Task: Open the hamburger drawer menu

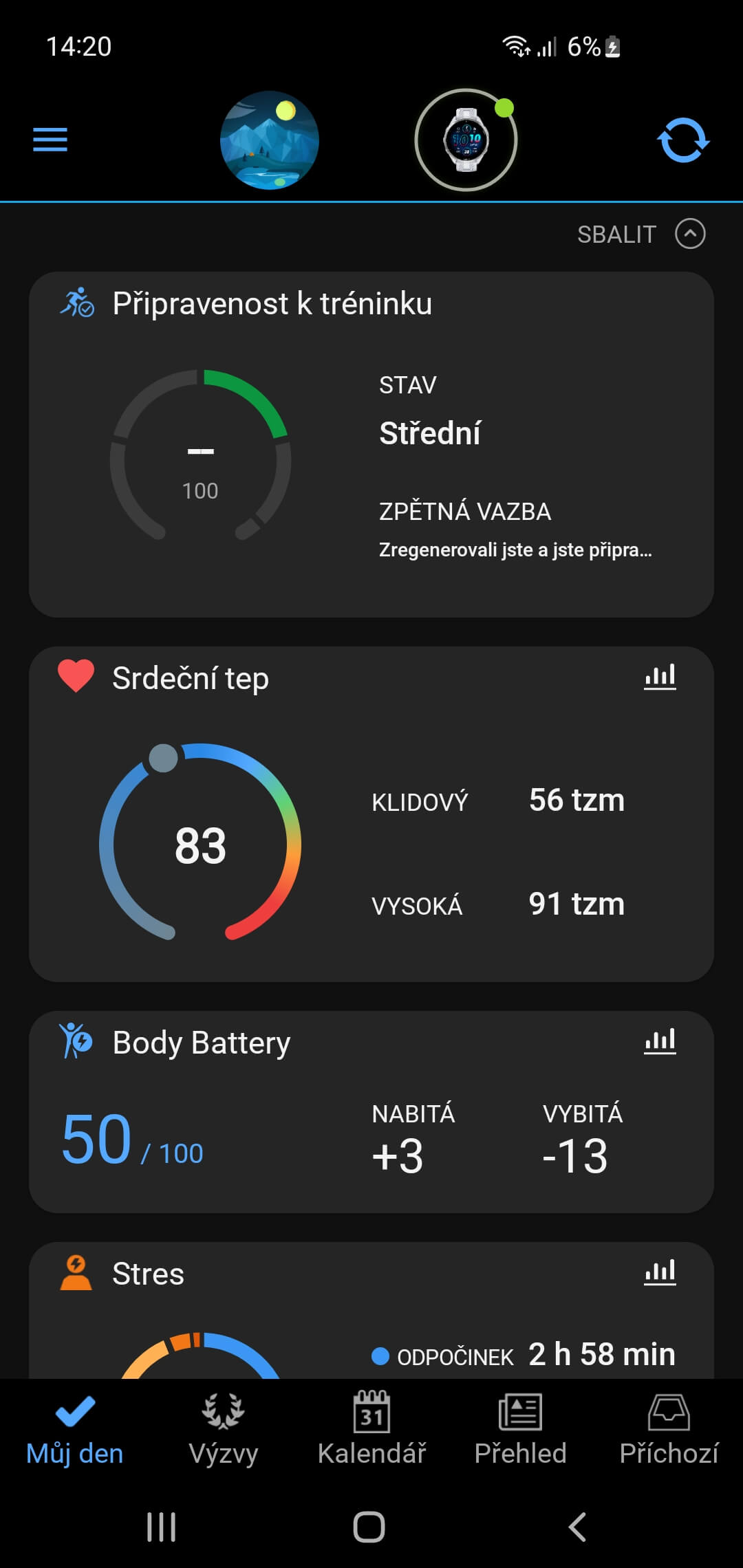Action: pyautogui.click(x=50, y=140)
